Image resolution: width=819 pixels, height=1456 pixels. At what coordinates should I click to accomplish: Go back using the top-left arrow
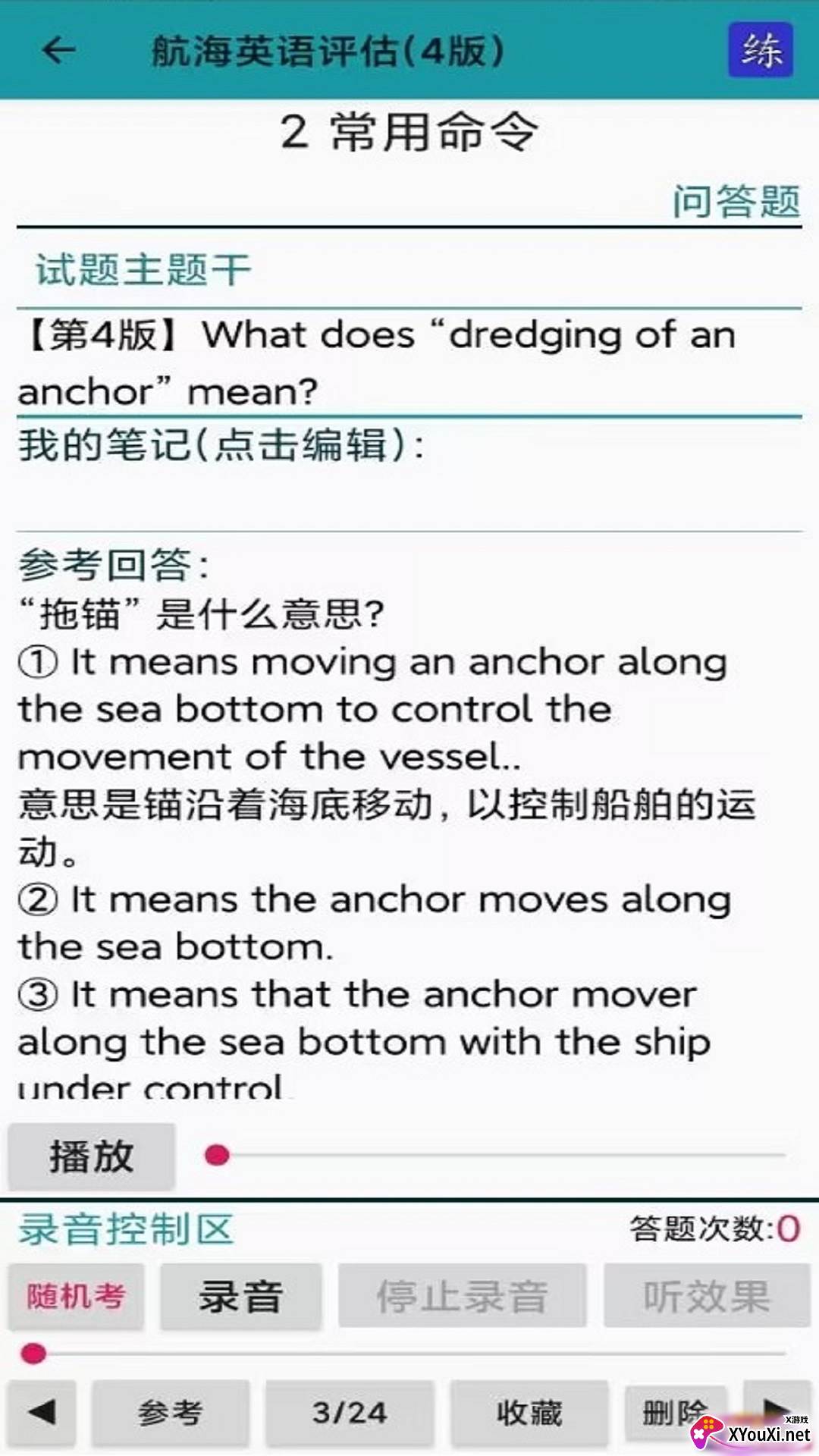(x=59, y=51)
